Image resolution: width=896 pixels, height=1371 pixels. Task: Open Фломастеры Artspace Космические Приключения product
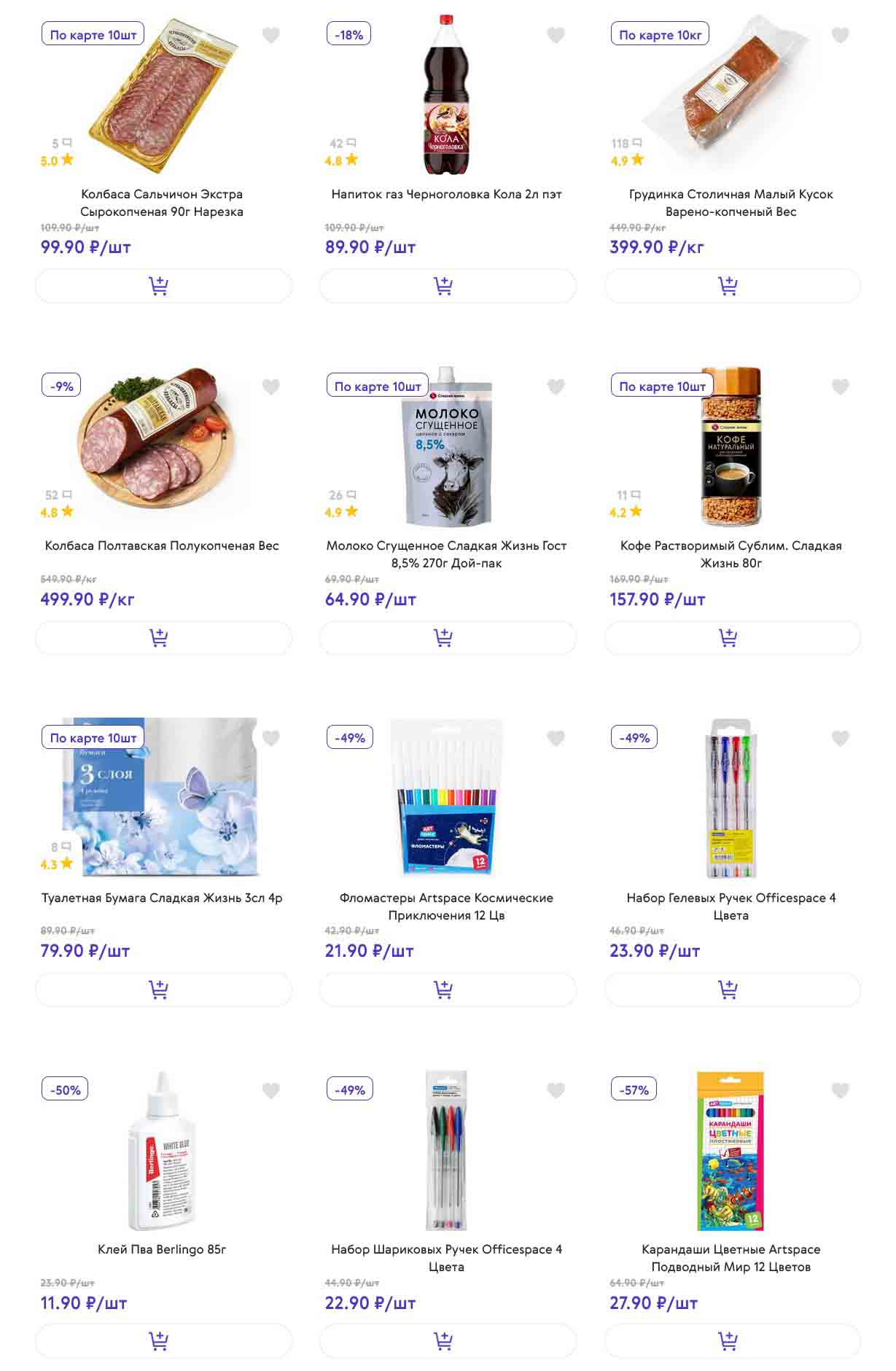click(446, 906)
